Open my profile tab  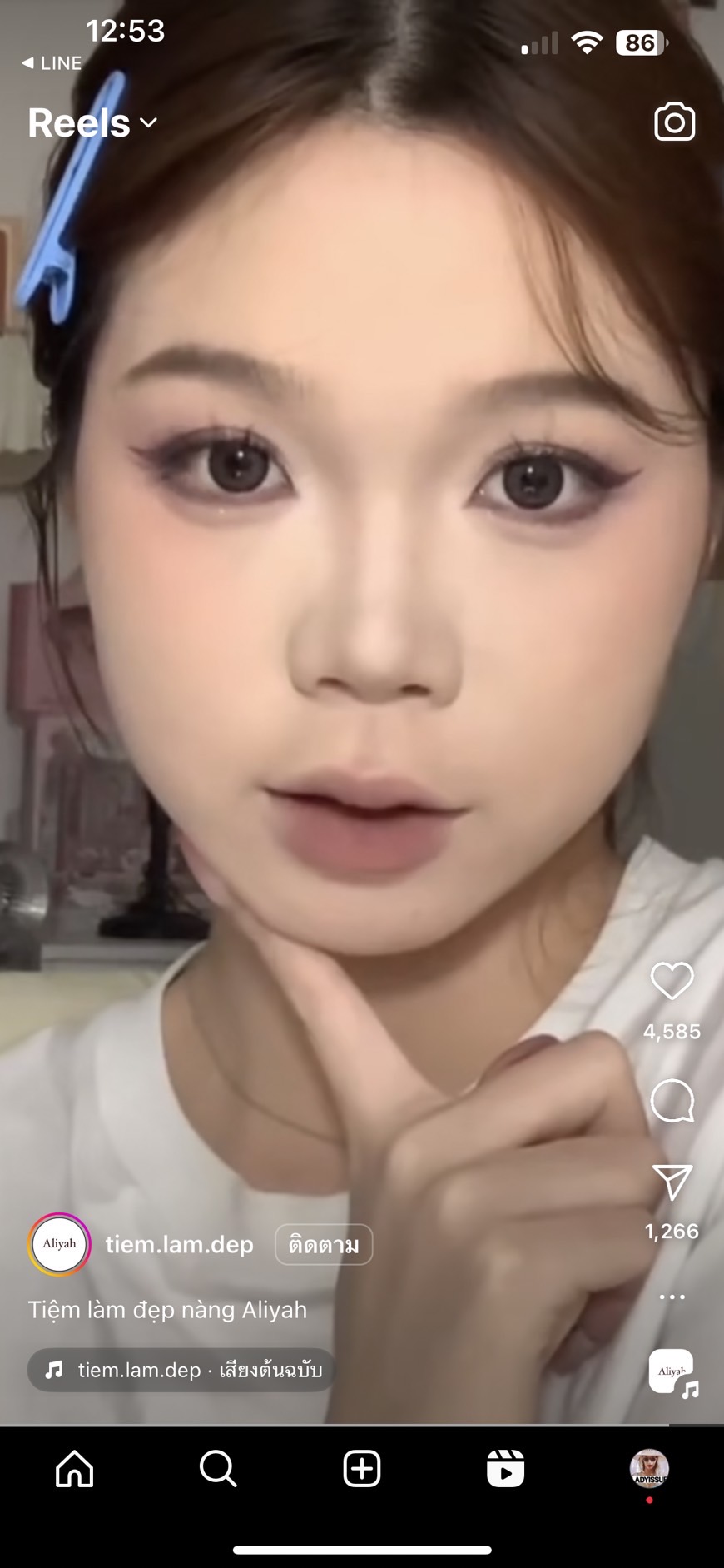coord(649,1469)
